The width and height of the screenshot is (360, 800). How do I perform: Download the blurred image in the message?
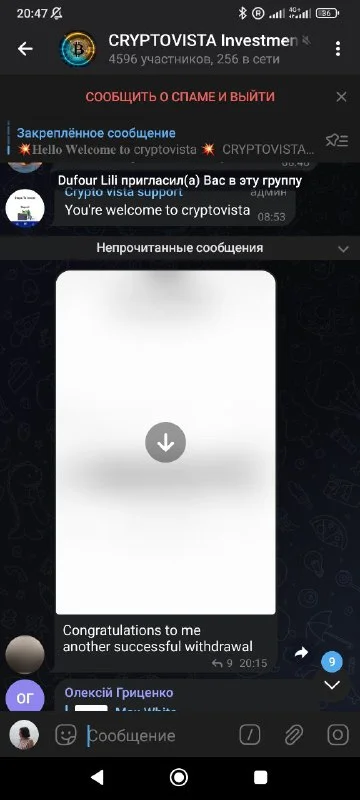pos(165,442)
